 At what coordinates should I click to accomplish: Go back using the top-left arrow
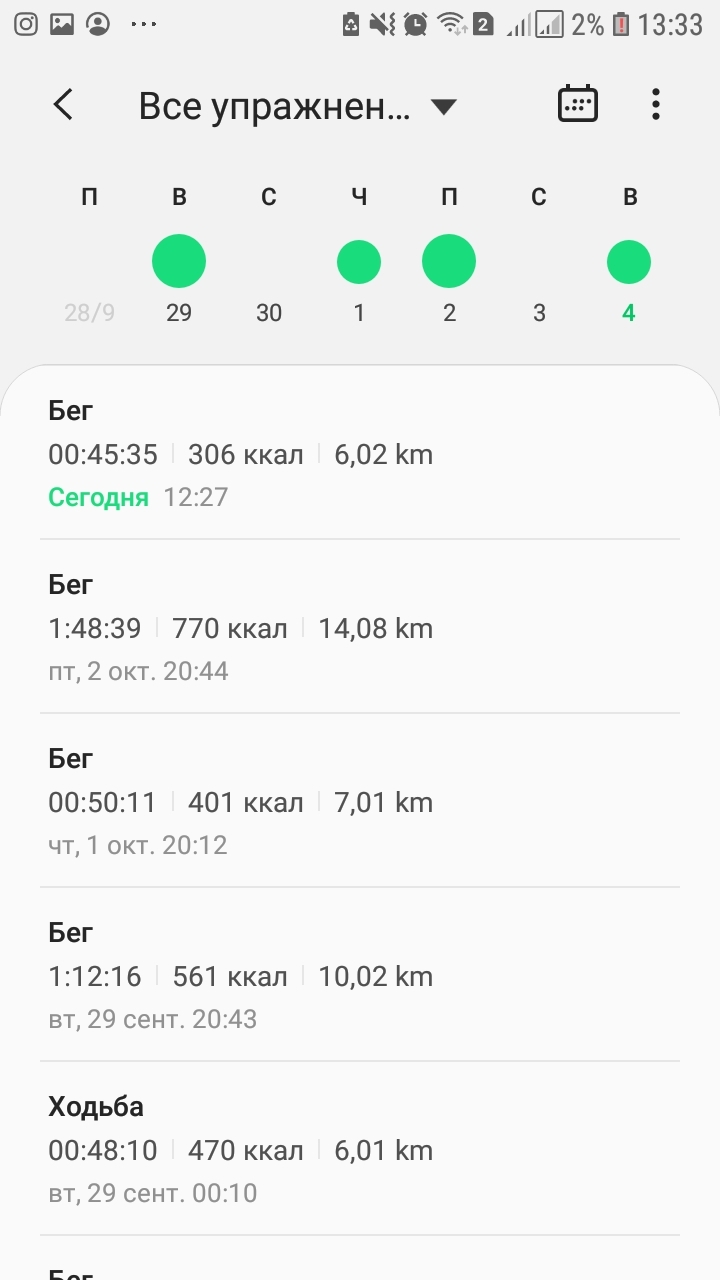(x=63, y=105)
